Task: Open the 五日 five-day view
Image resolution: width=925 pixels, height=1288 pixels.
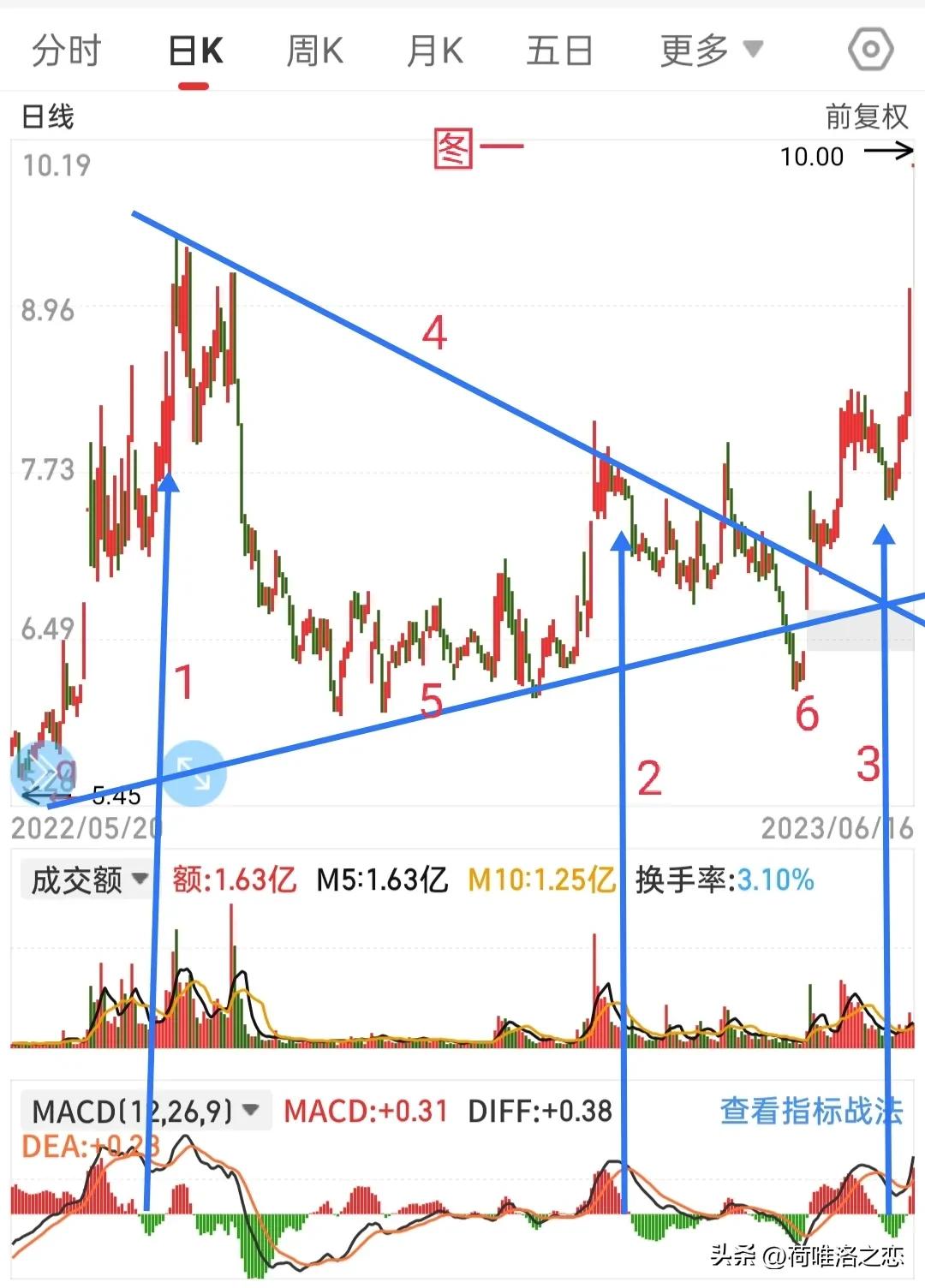Action: [x=559, y=49]
